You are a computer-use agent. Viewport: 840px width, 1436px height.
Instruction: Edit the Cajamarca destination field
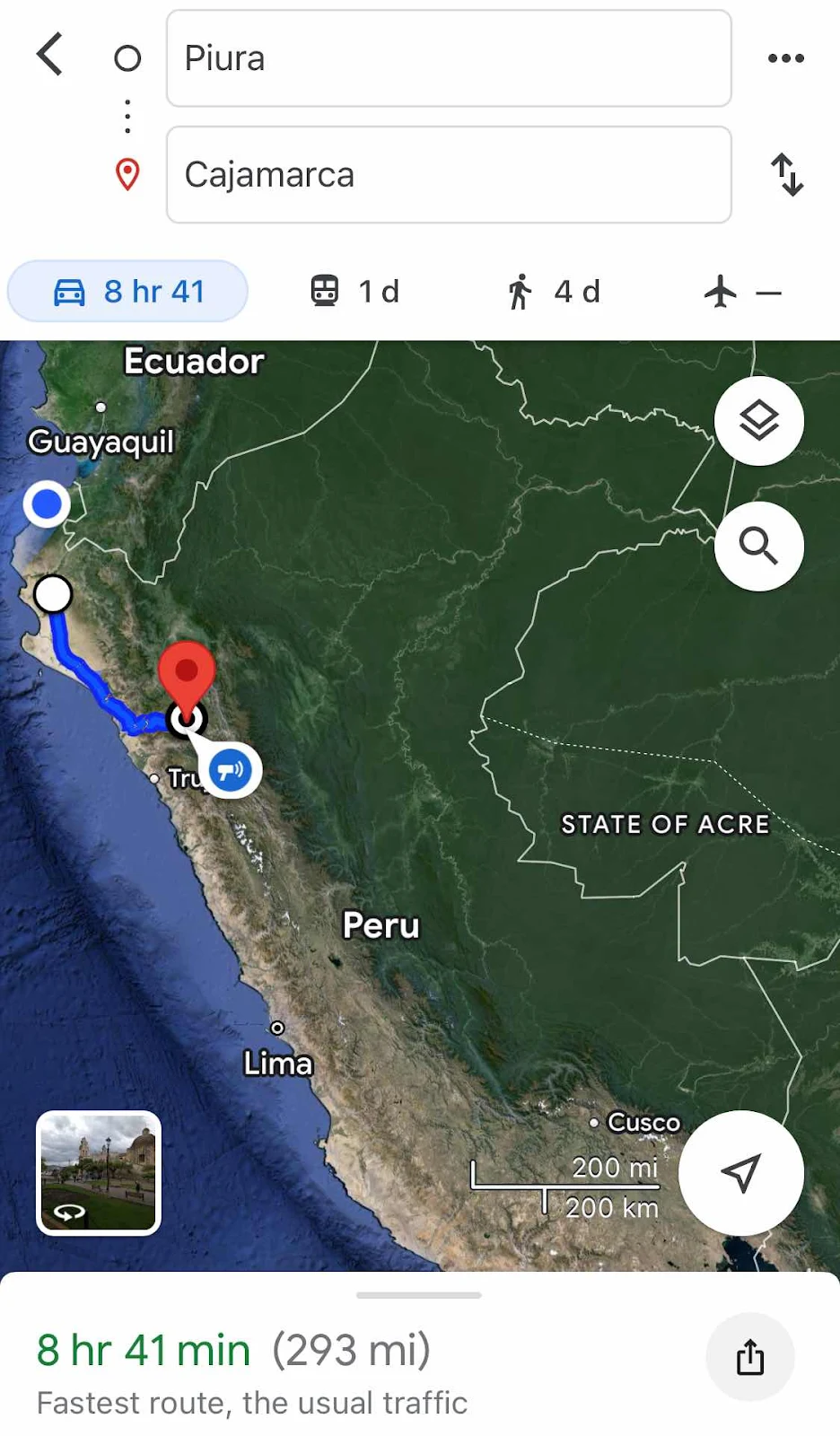449,174
